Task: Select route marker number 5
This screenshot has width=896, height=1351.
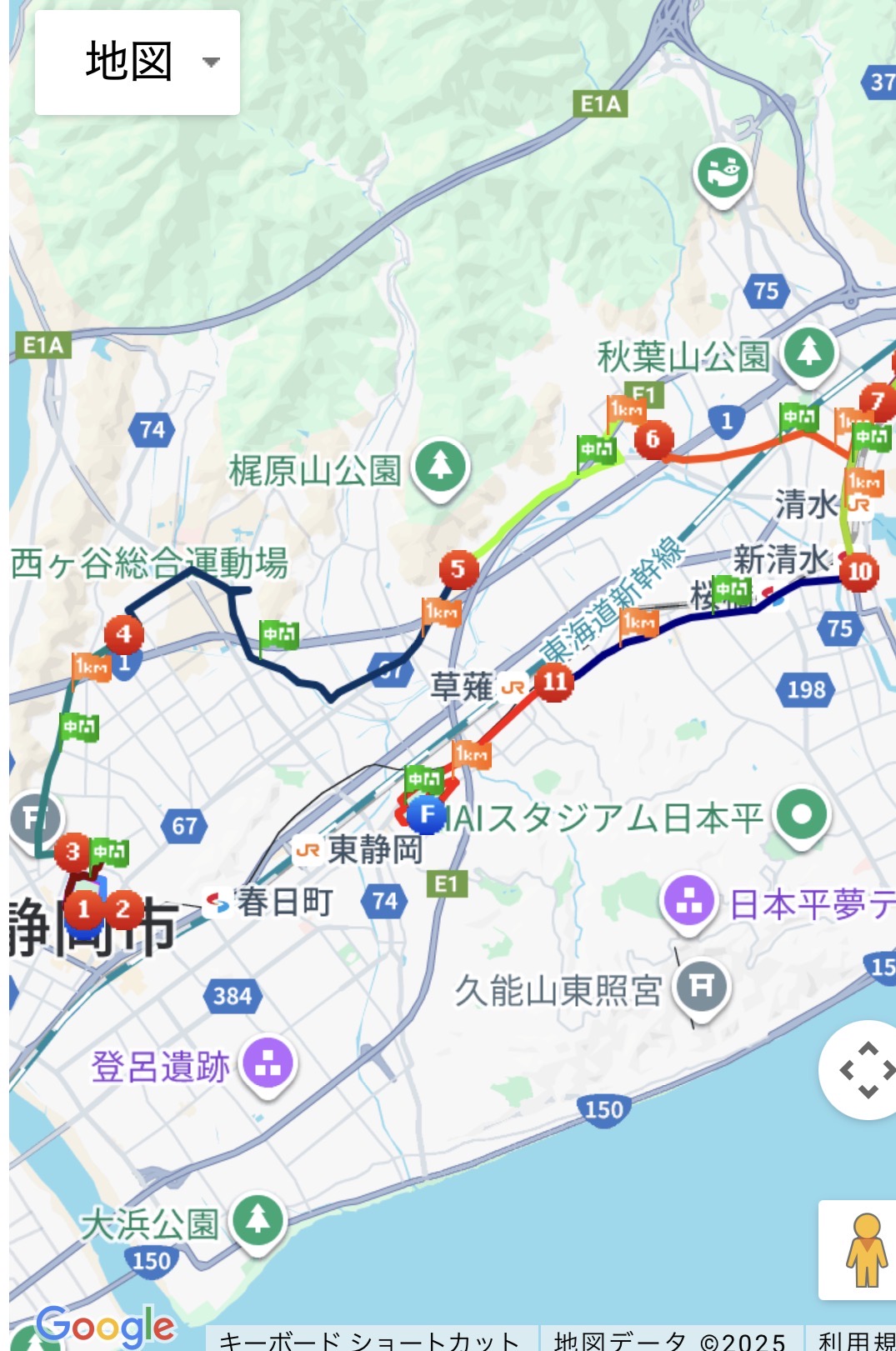Action: tap(458, 569)
